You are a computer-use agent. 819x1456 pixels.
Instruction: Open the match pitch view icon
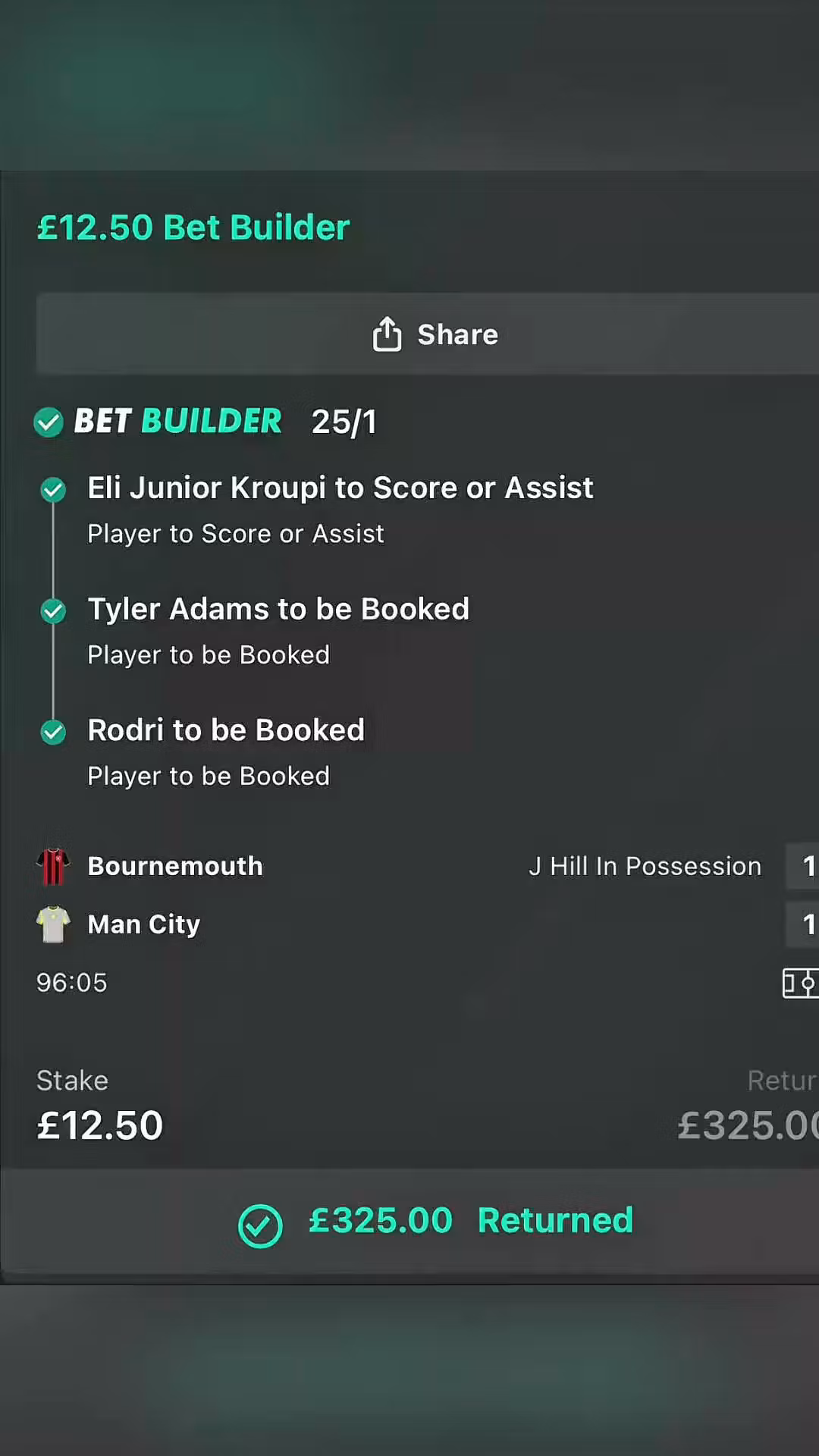tap(801, 984)
